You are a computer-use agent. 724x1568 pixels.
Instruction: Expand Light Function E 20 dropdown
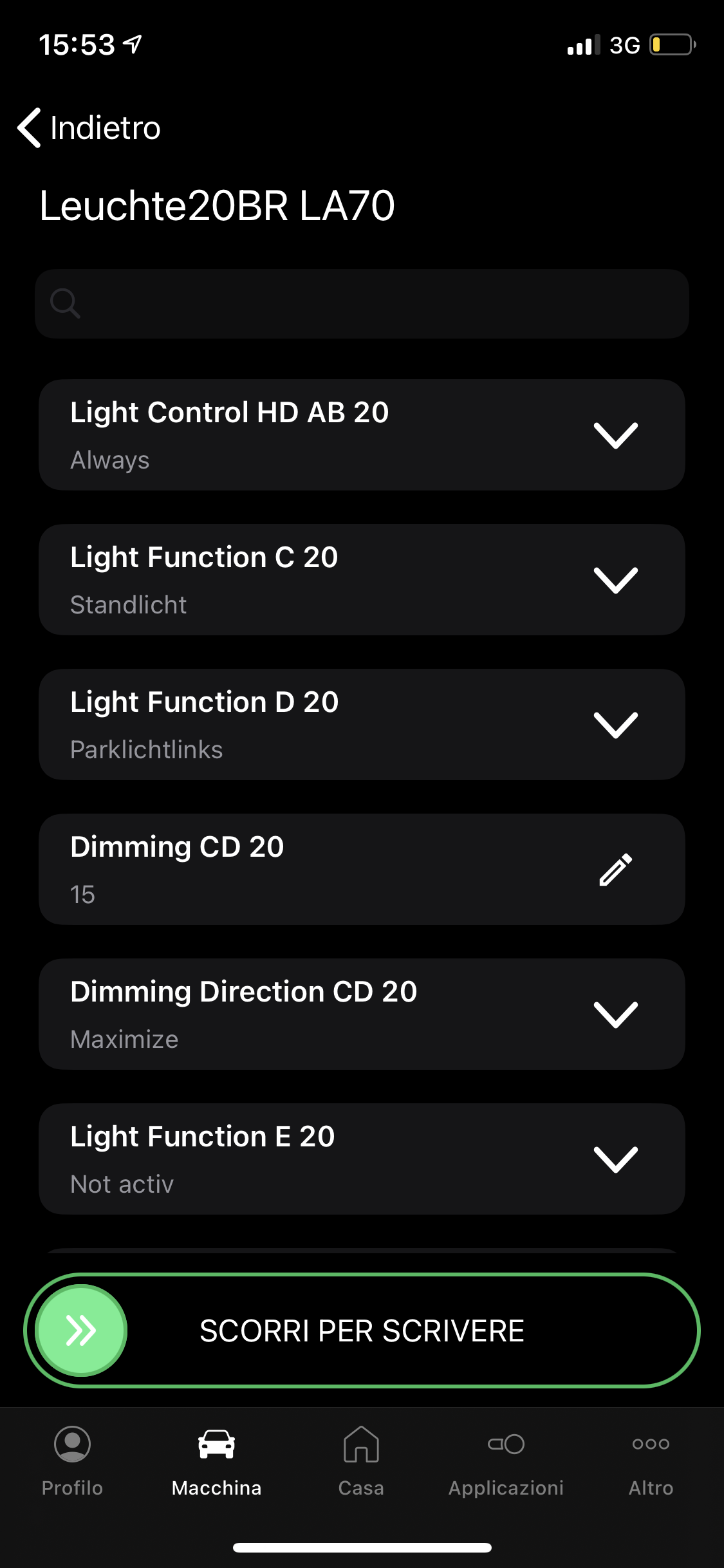[x=615, y=1159]
